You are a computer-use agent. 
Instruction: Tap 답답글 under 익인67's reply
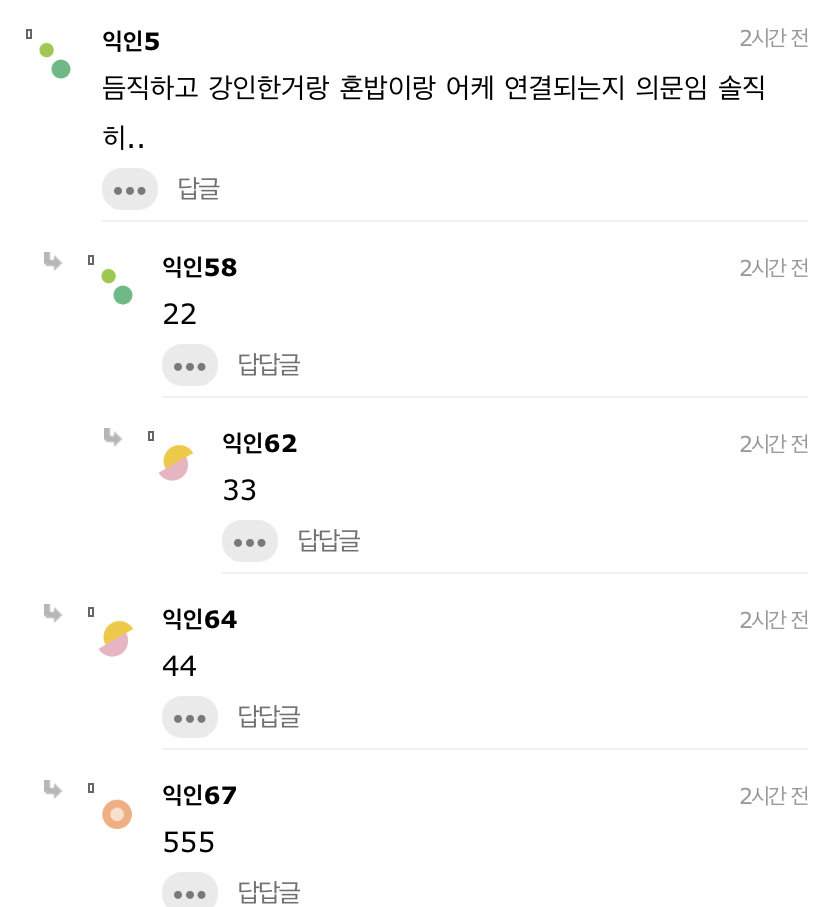tap(269, 891)
